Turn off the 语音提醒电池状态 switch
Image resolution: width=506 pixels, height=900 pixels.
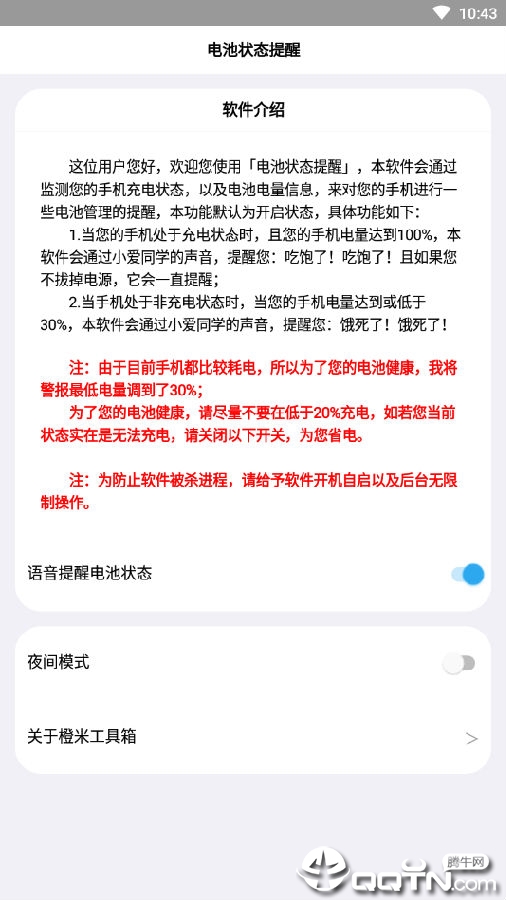(x=467, y=573)
